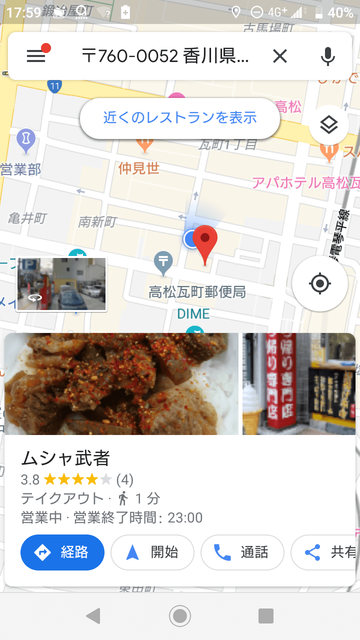Share this place with 共有
This screenshot has height=640, width=360.
click(324, 552)
